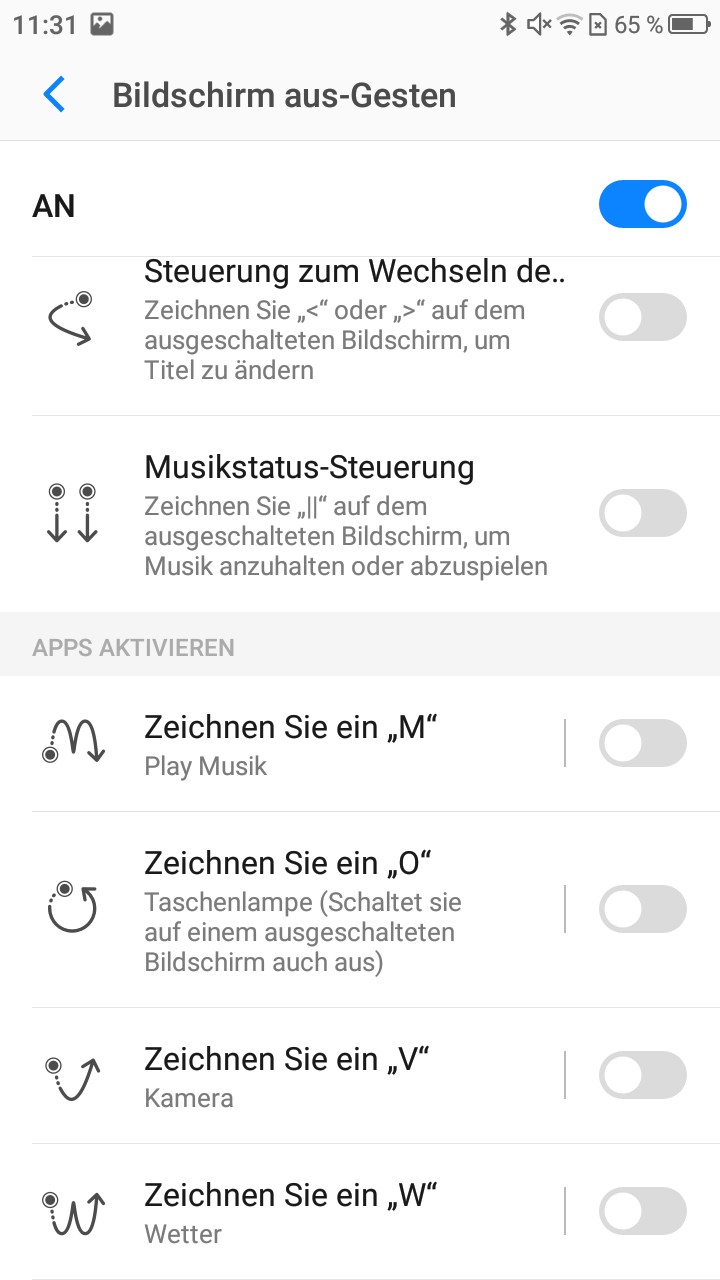Screen dimensions: 720x1280
Task: Enable the „W“ Wetter gesture switch
Action: click(x=642, y=1212)
